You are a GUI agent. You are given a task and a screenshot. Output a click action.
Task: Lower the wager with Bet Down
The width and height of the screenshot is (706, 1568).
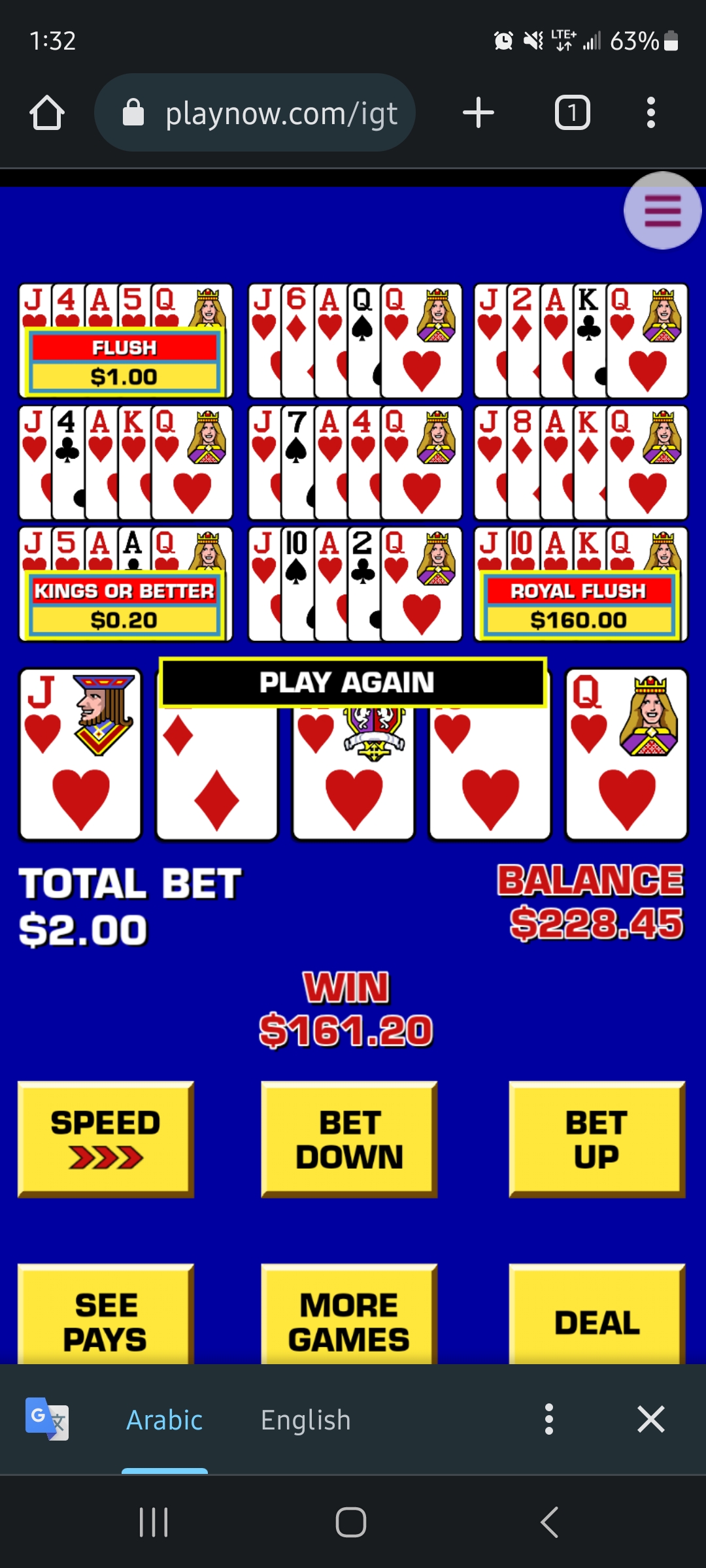click(349, 1139)
